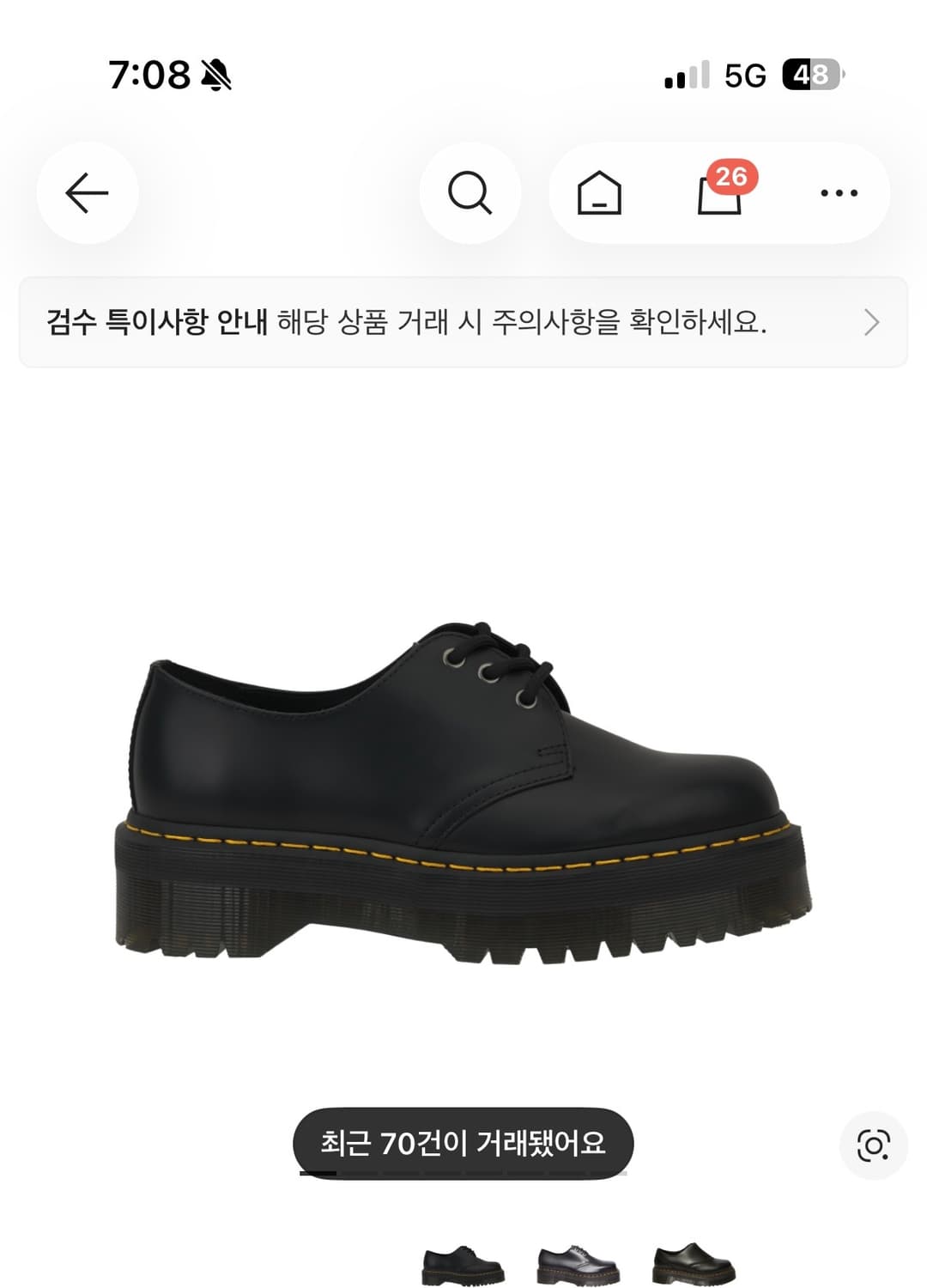
Task: Tap the more options ellipsis icon
Action: 838,194
